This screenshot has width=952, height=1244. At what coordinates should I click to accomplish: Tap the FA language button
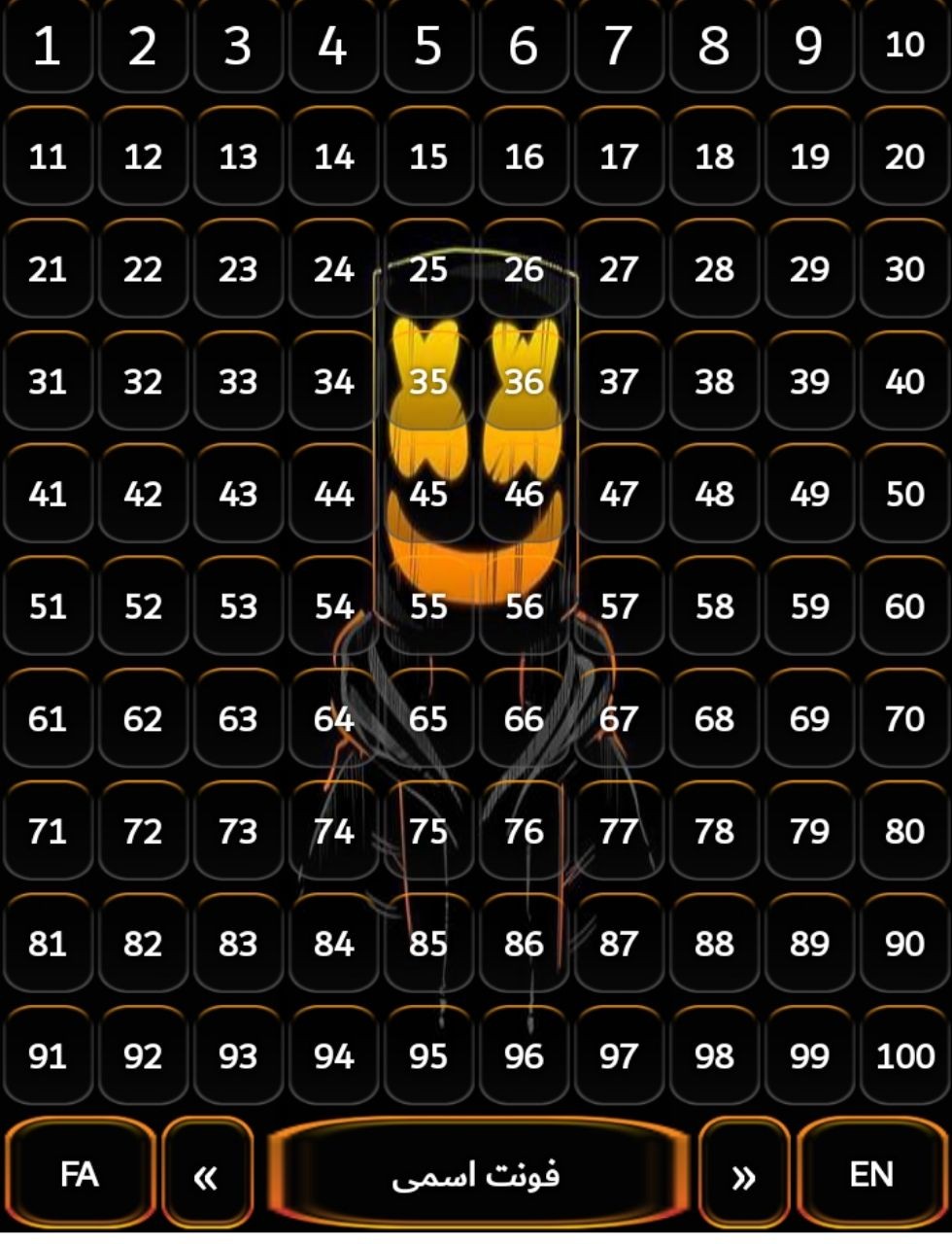point(80,1175)
